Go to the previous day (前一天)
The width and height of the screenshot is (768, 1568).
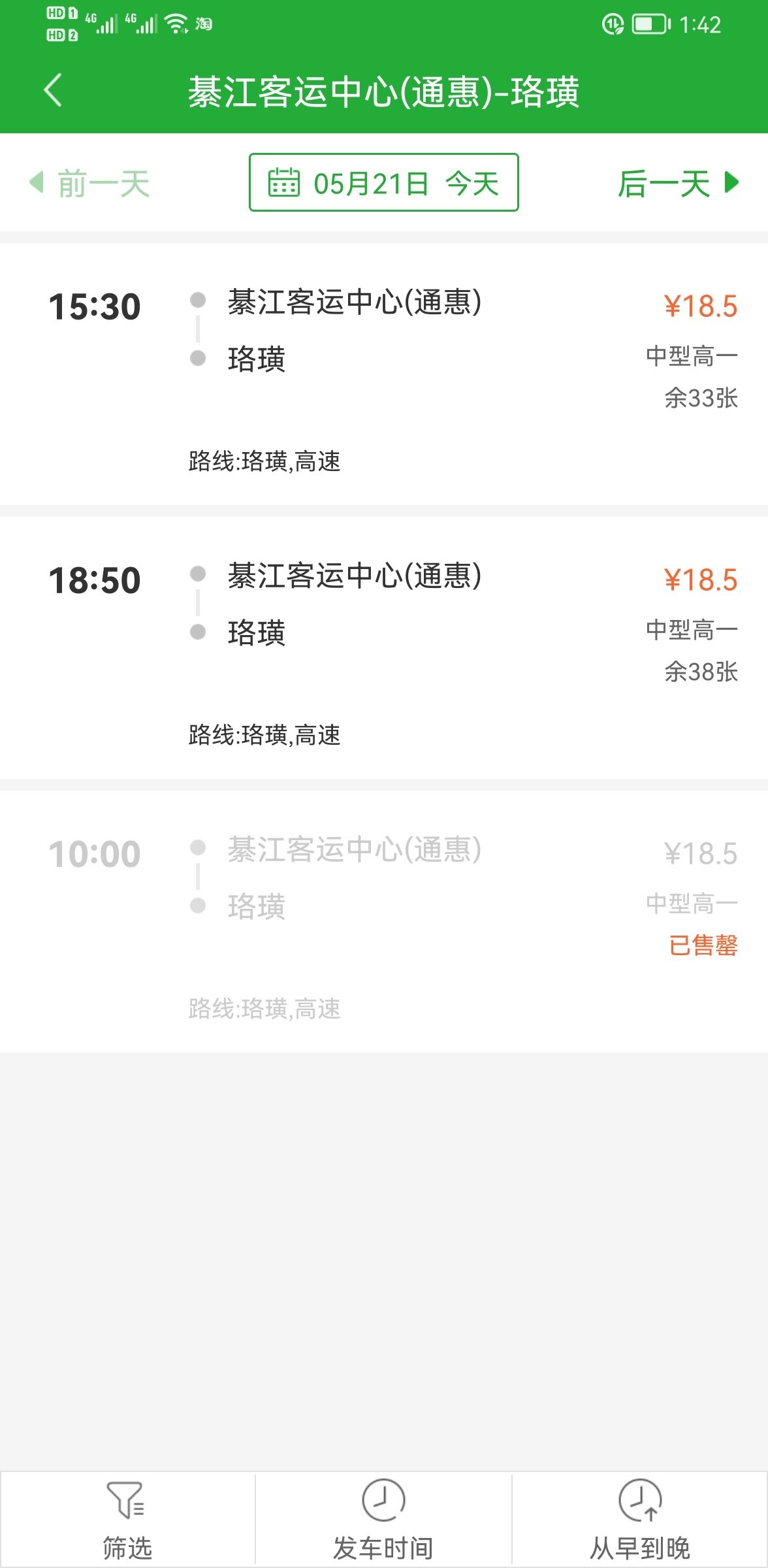[90, 183]
